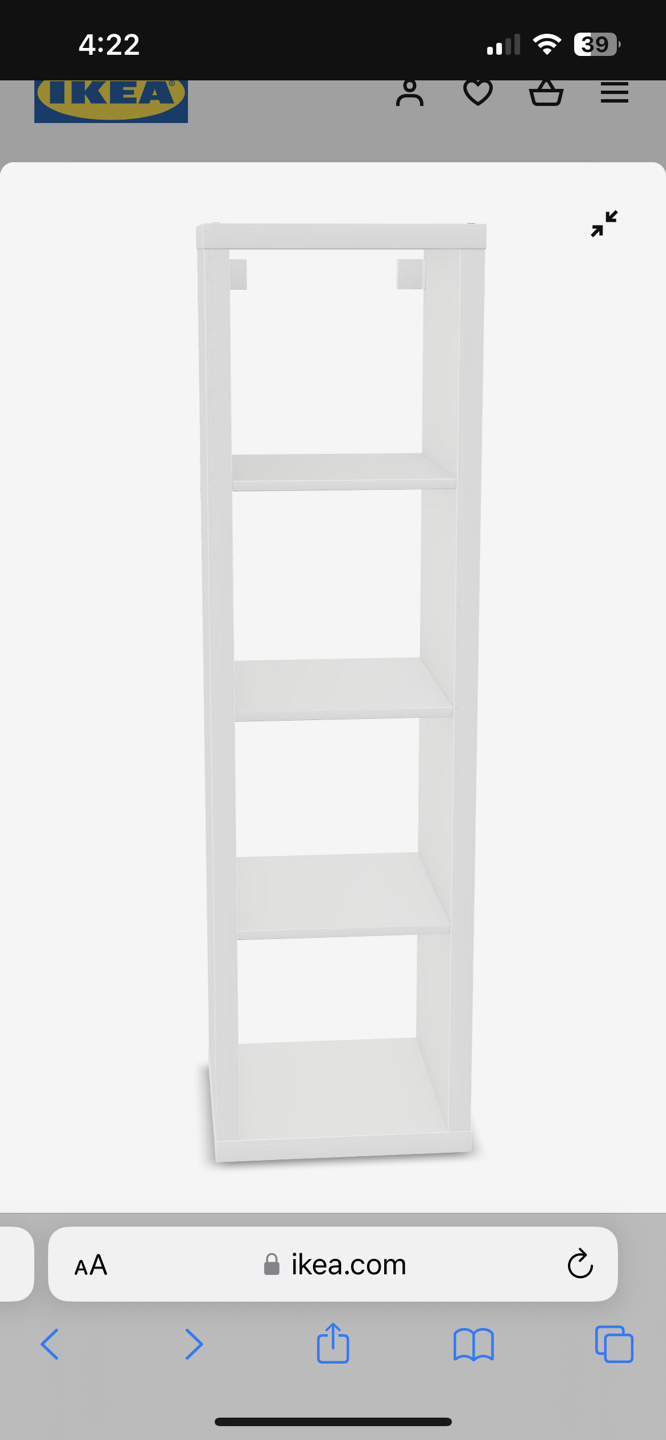The height and width of the screenshot is (1440, 666).
Task: Share this page
Action: 333,1343
